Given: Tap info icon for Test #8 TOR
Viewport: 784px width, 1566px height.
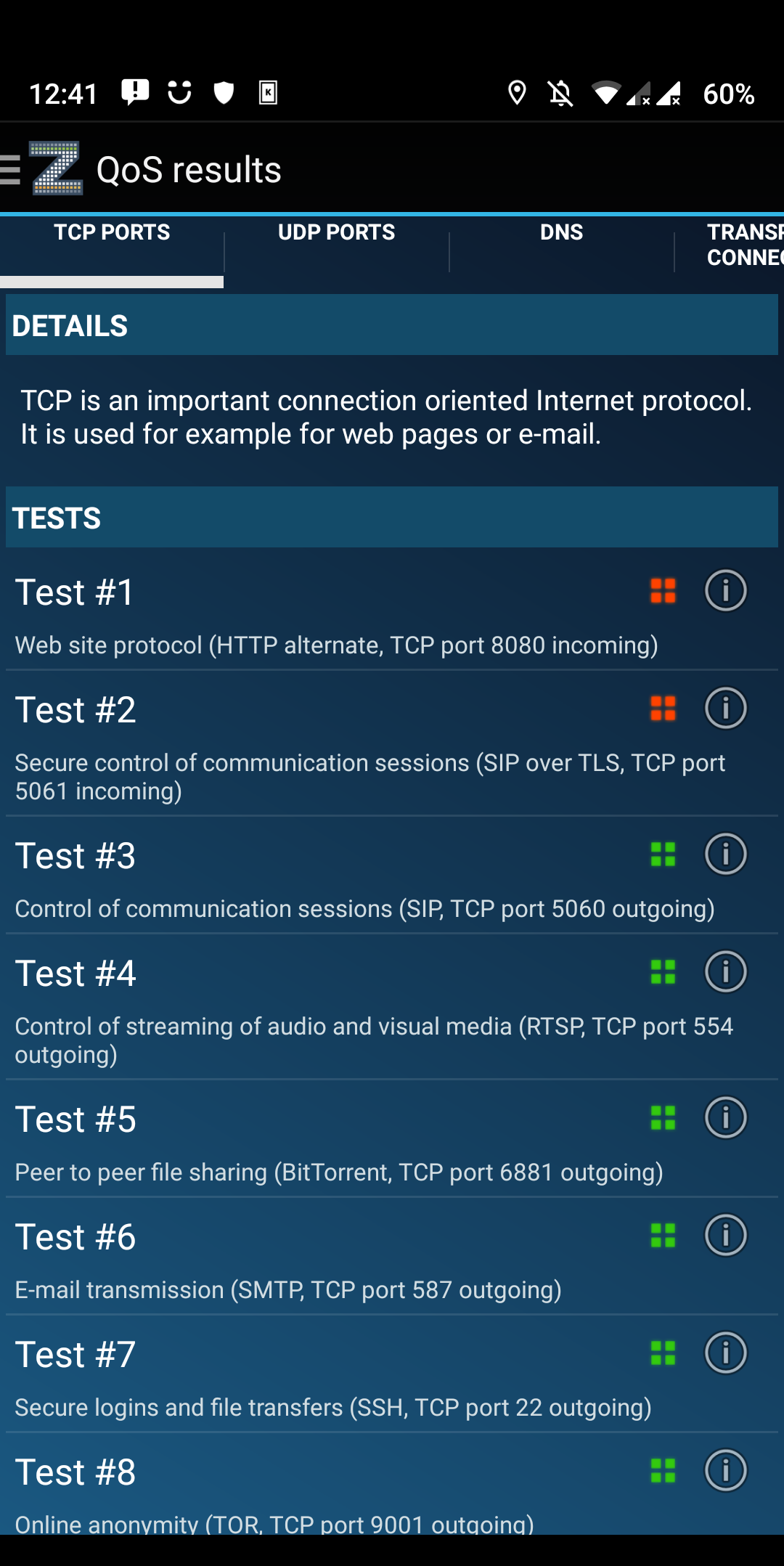Looking at the screenshot, I should coord(726,1471).
